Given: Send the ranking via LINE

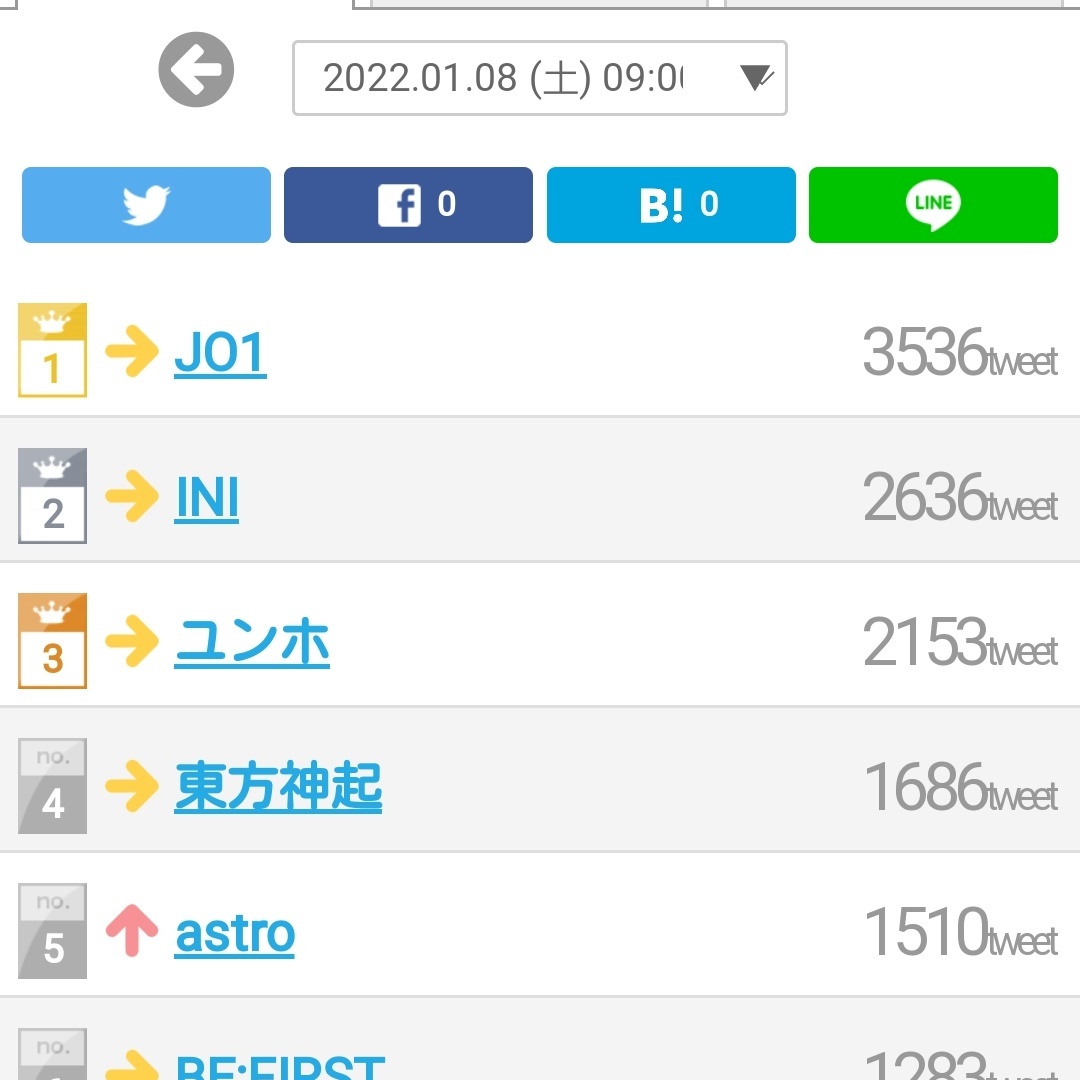Looking at the screenshot, I should click(x=933, y=205).
